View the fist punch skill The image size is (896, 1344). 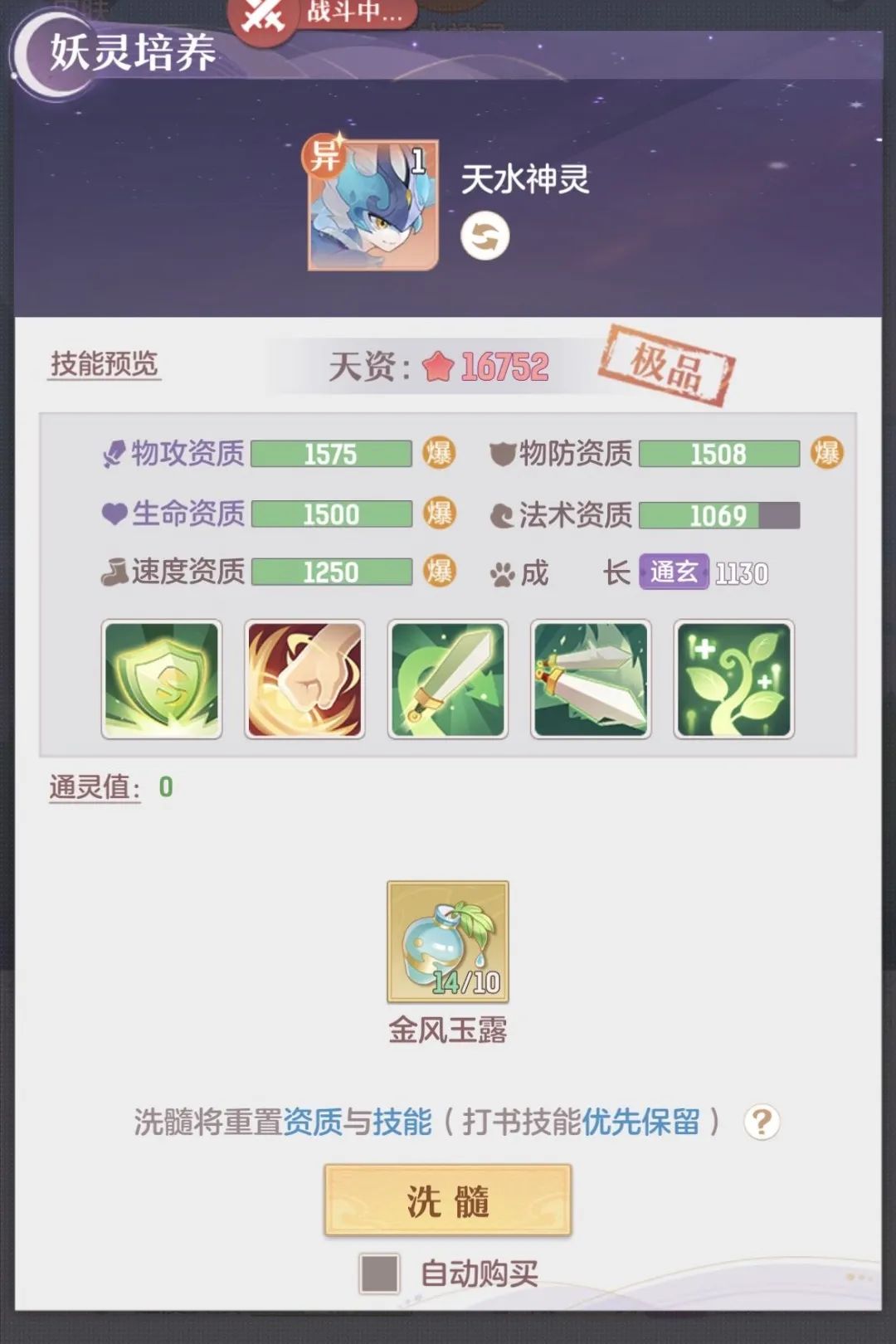point(304,679)
